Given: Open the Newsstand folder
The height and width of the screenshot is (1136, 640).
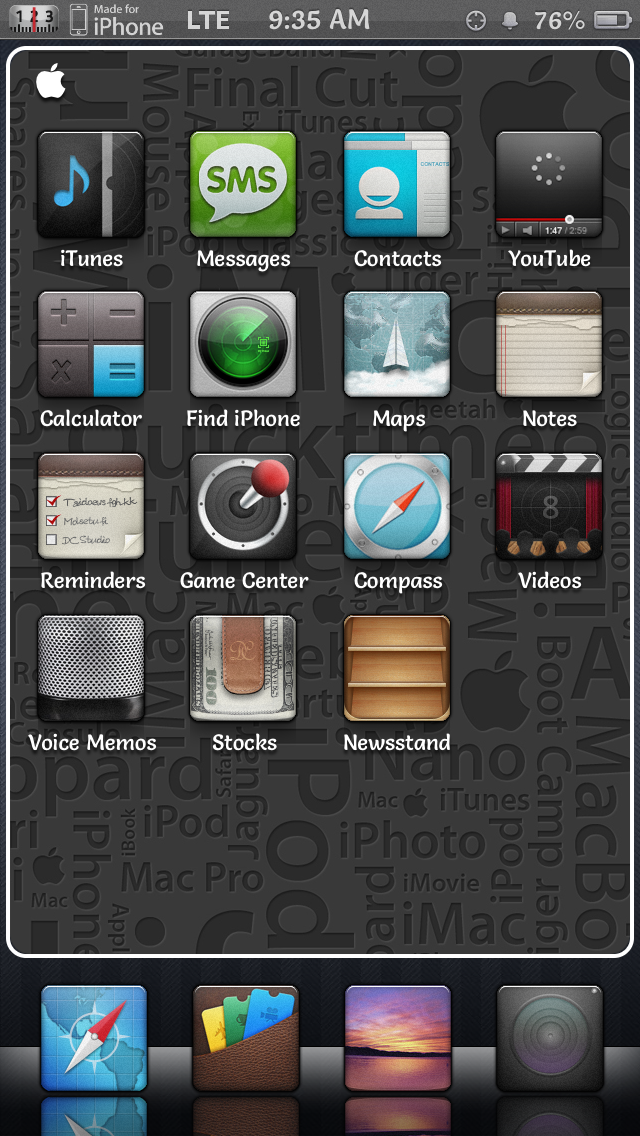Looking at the screenshot, I should click(x=397, y=669).
